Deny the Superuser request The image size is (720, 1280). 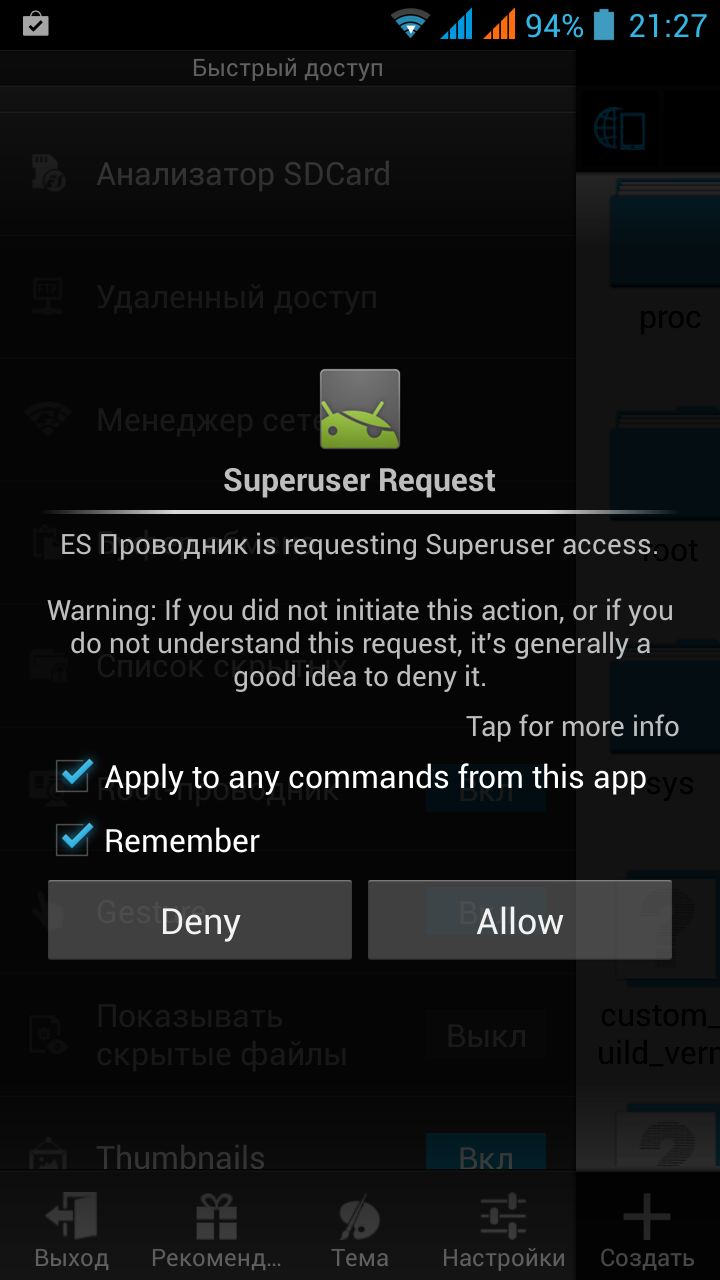(200, 920)
